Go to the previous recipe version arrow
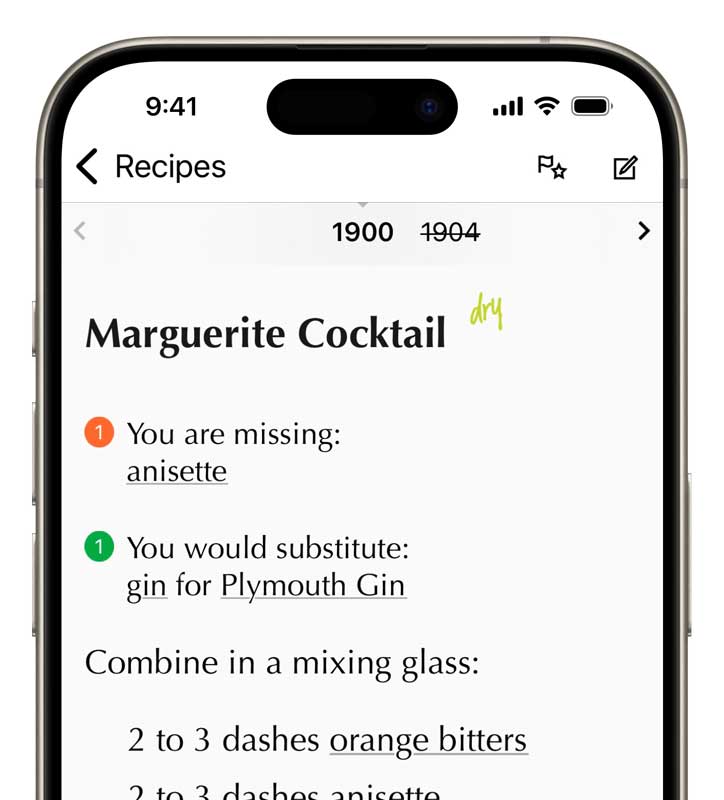 (x=80, y=232)
